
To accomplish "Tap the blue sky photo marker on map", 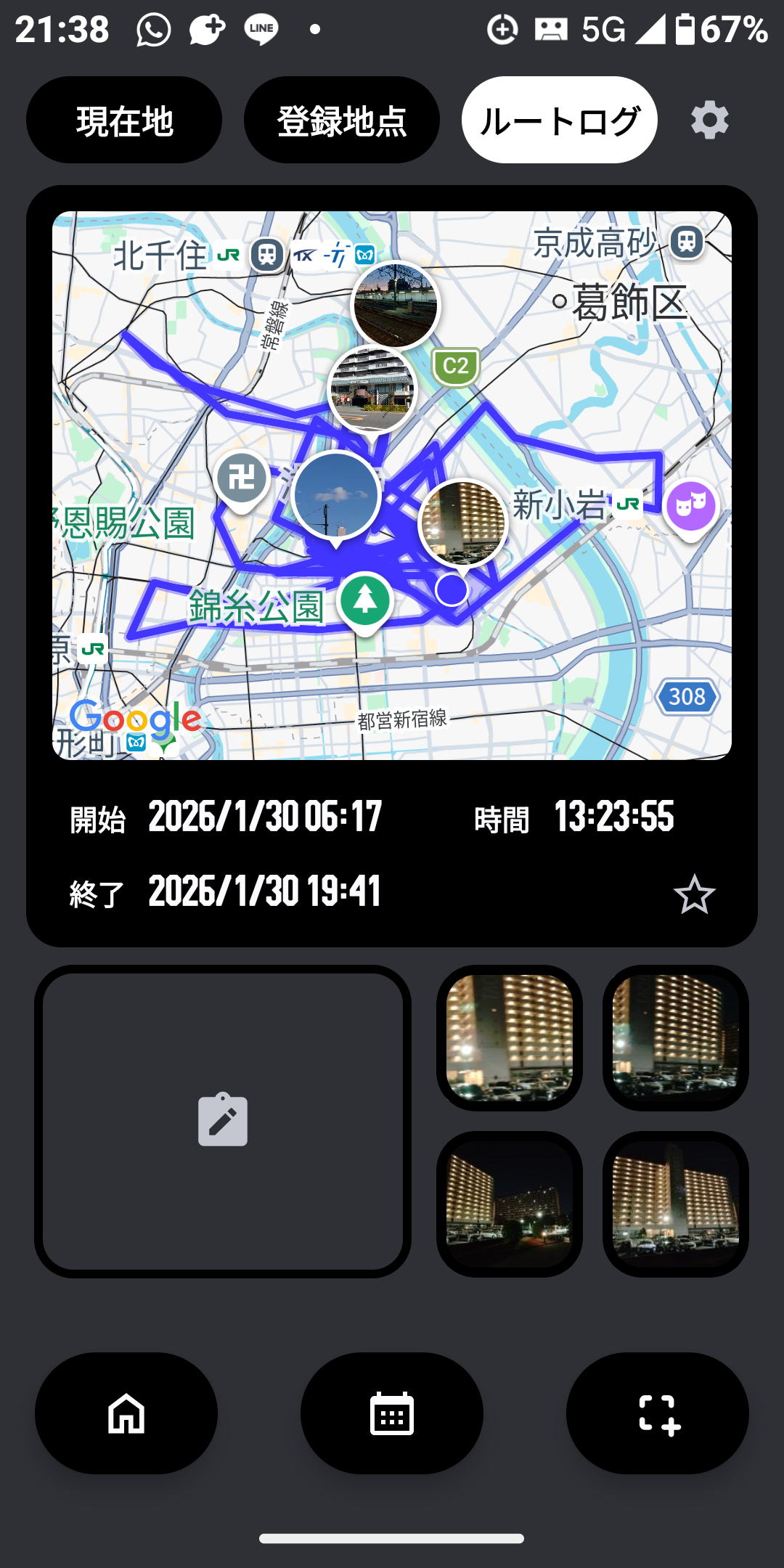I will [336, 496].
